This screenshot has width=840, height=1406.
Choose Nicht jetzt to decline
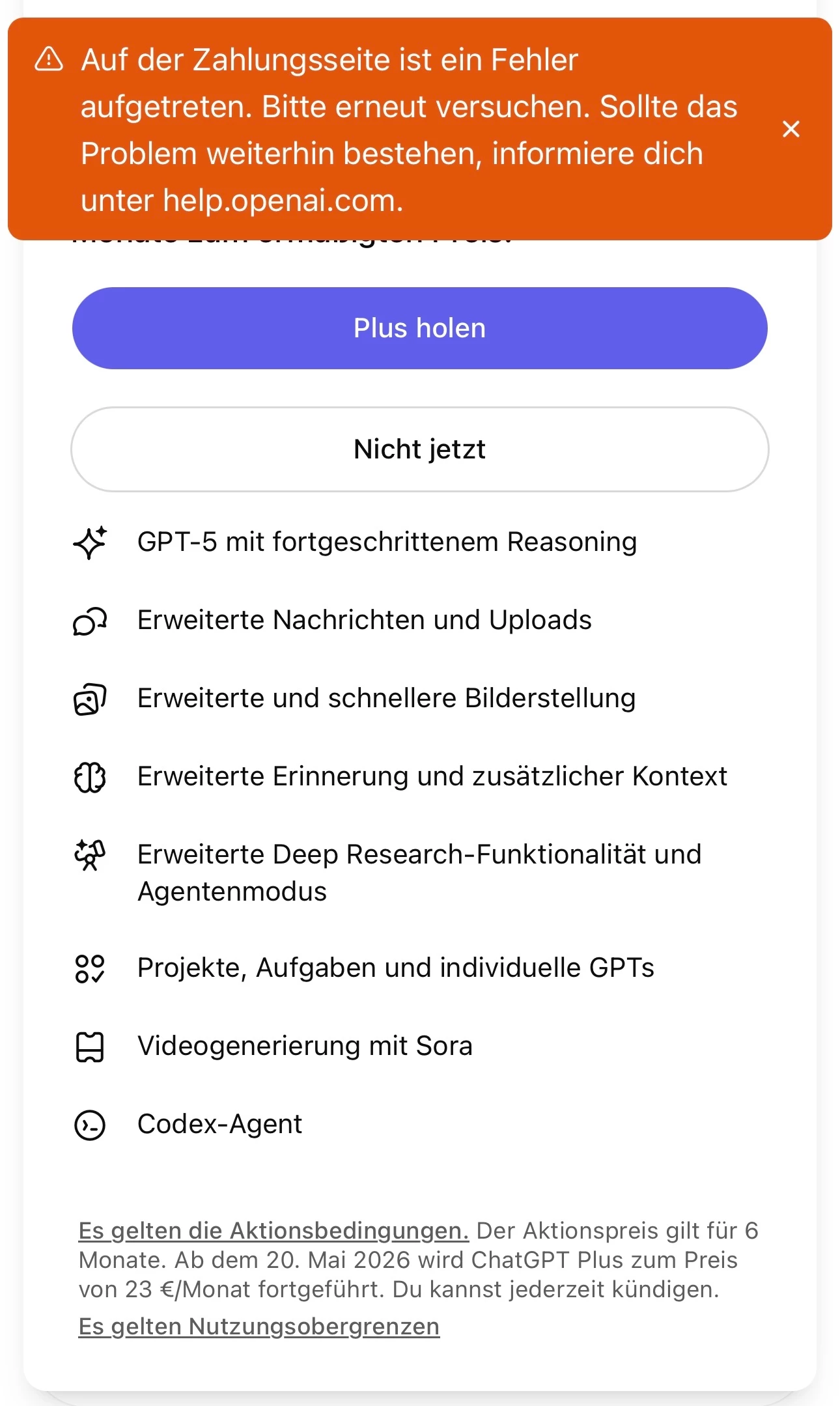(419, 449)
